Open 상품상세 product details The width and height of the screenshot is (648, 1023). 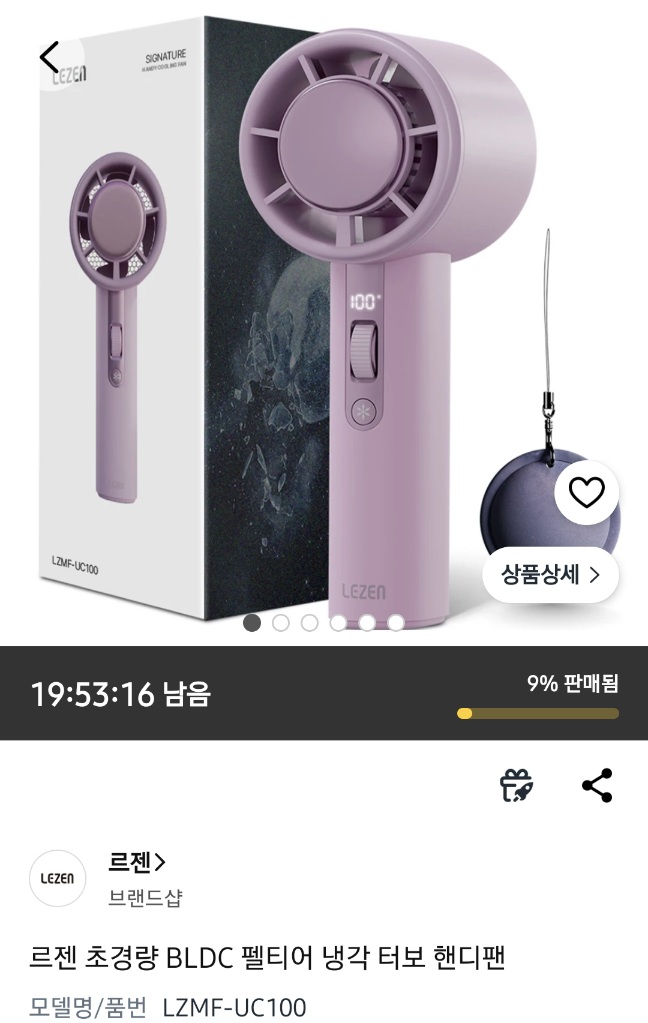tap(551, 575)
